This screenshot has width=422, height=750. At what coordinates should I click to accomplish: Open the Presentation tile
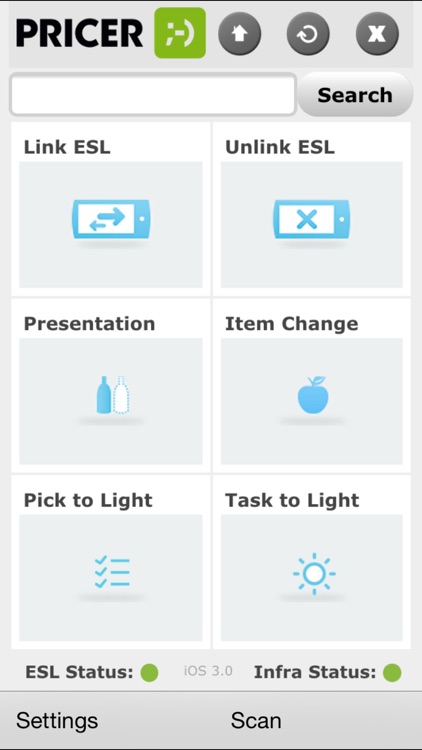pyautogui.click(x=111, y=386)
